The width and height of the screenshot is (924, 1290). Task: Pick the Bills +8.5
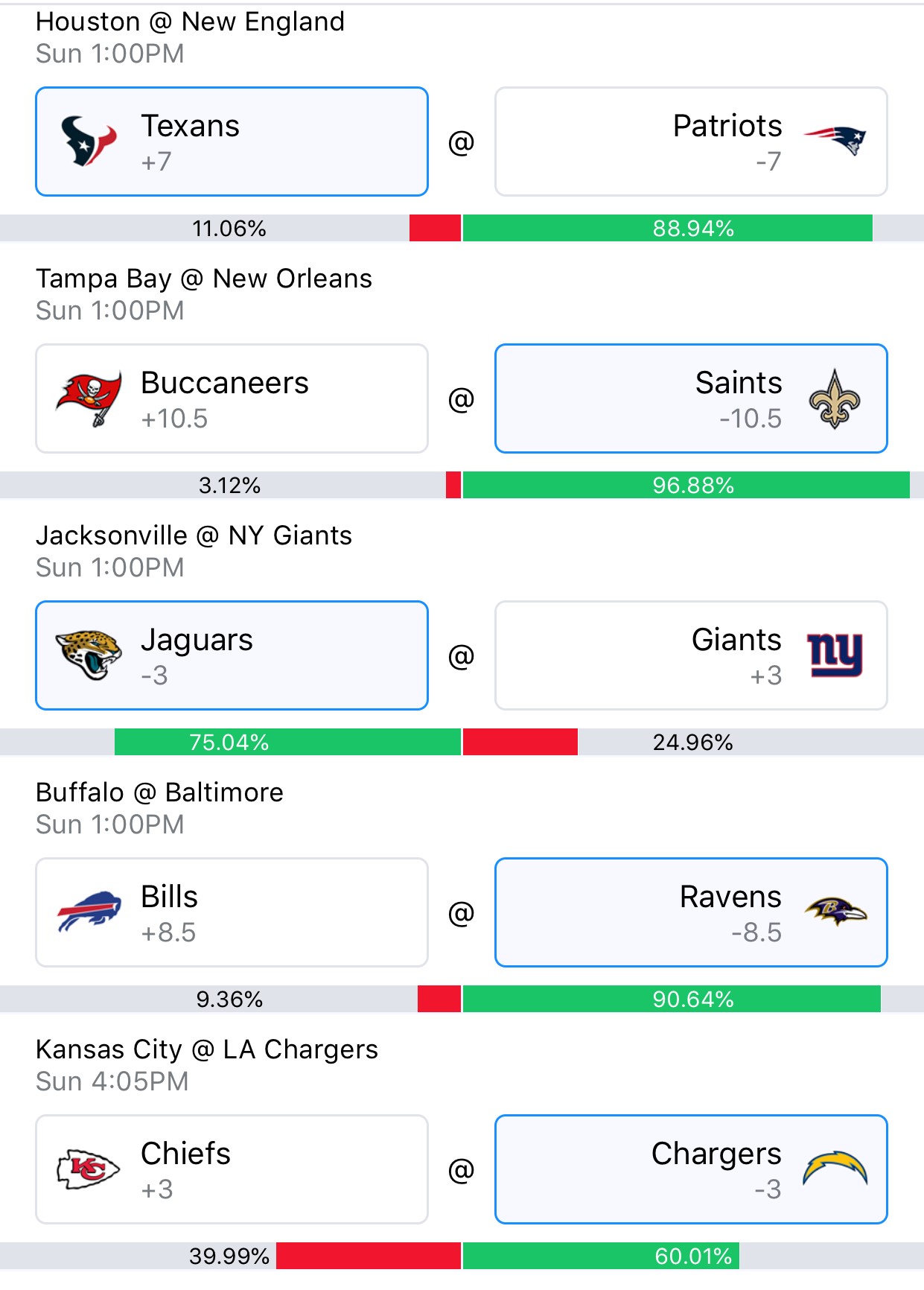pos(232,912)
